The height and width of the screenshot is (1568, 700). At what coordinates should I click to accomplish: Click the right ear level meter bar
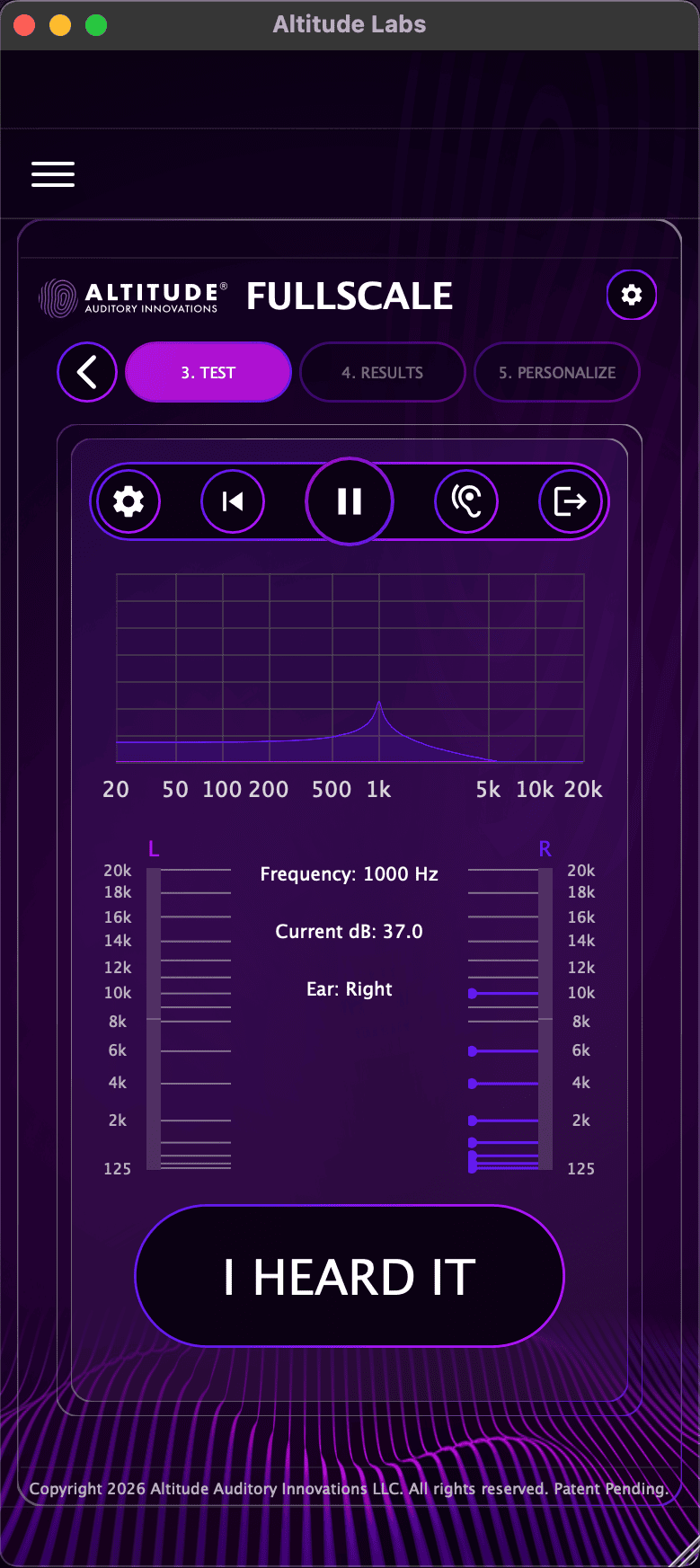point(545,1015)
